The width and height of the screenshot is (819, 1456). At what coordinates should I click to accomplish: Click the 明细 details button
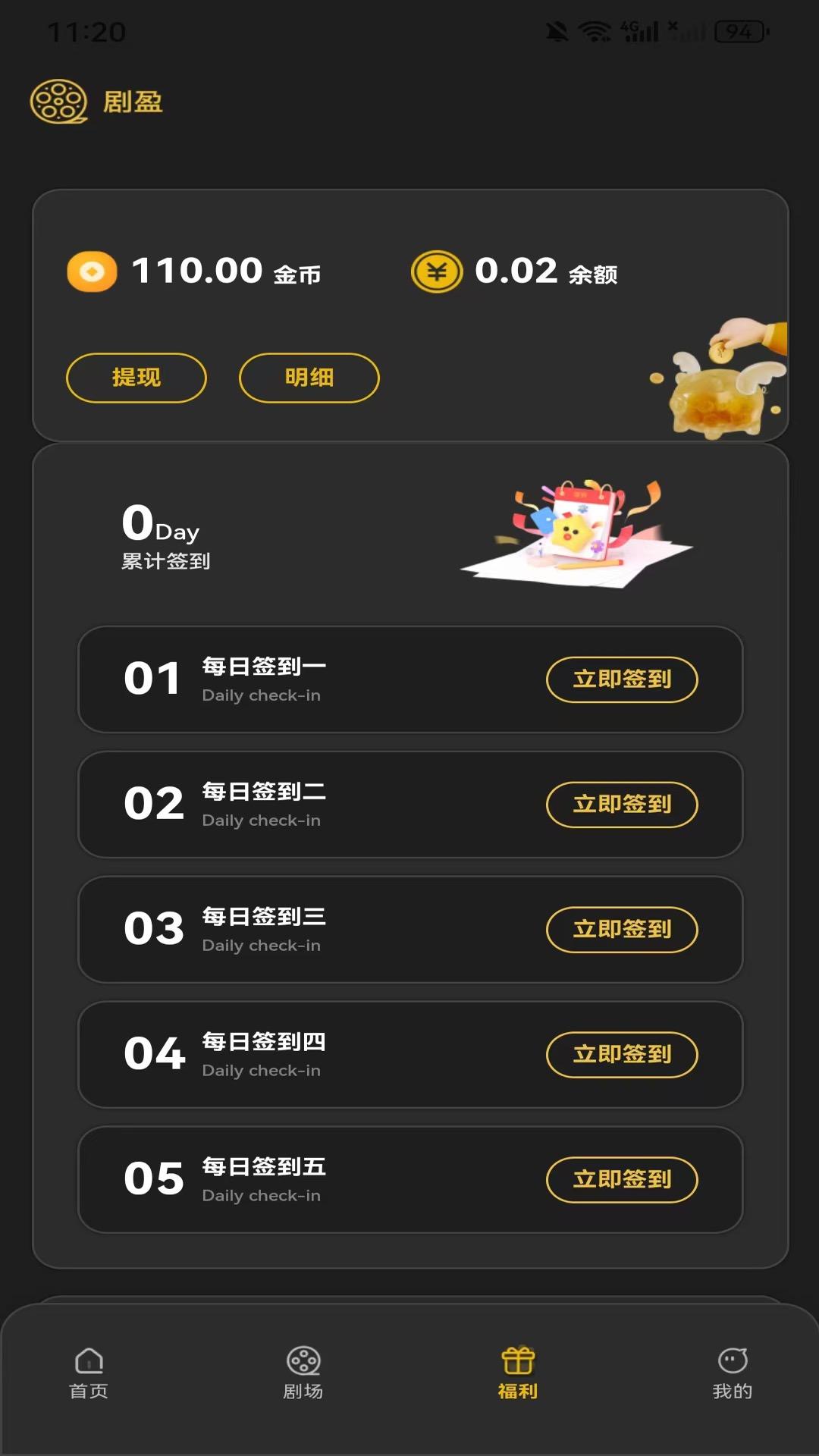309,378
